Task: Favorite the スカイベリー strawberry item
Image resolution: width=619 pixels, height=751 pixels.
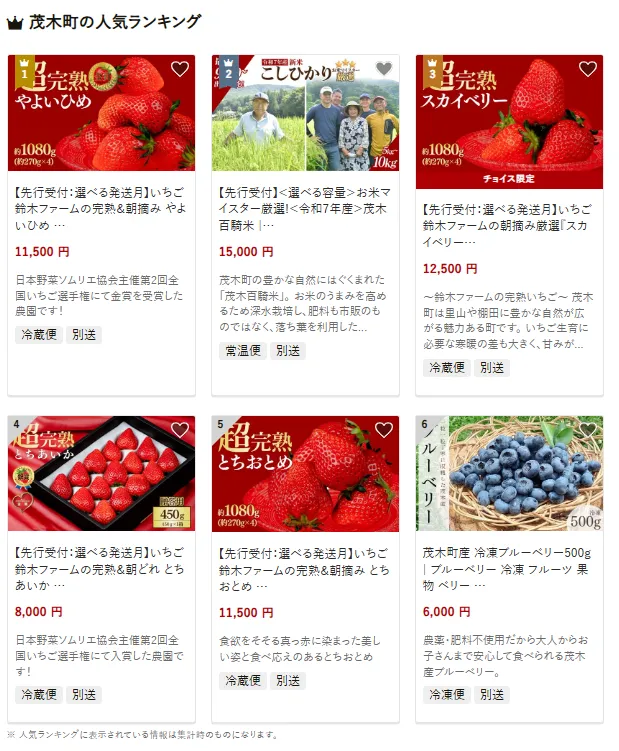Action: pyautogui.click(x=588, y=69)
